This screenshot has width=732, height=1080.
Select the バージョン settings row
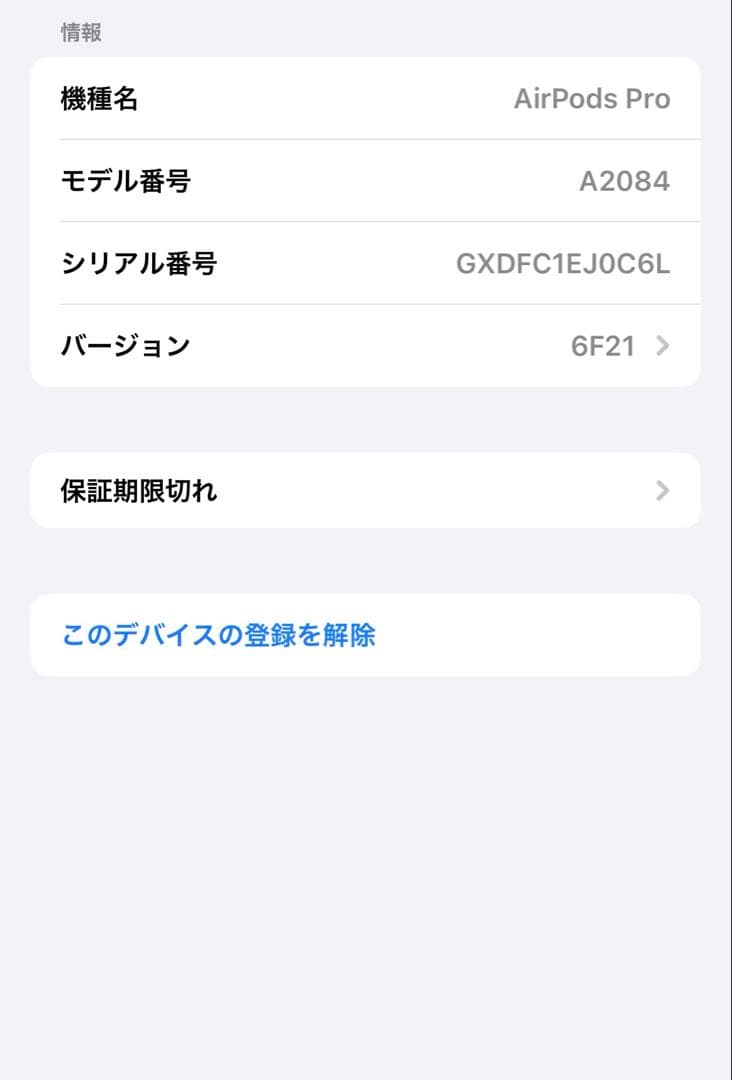pyautogui.click(x=366, y=345)
